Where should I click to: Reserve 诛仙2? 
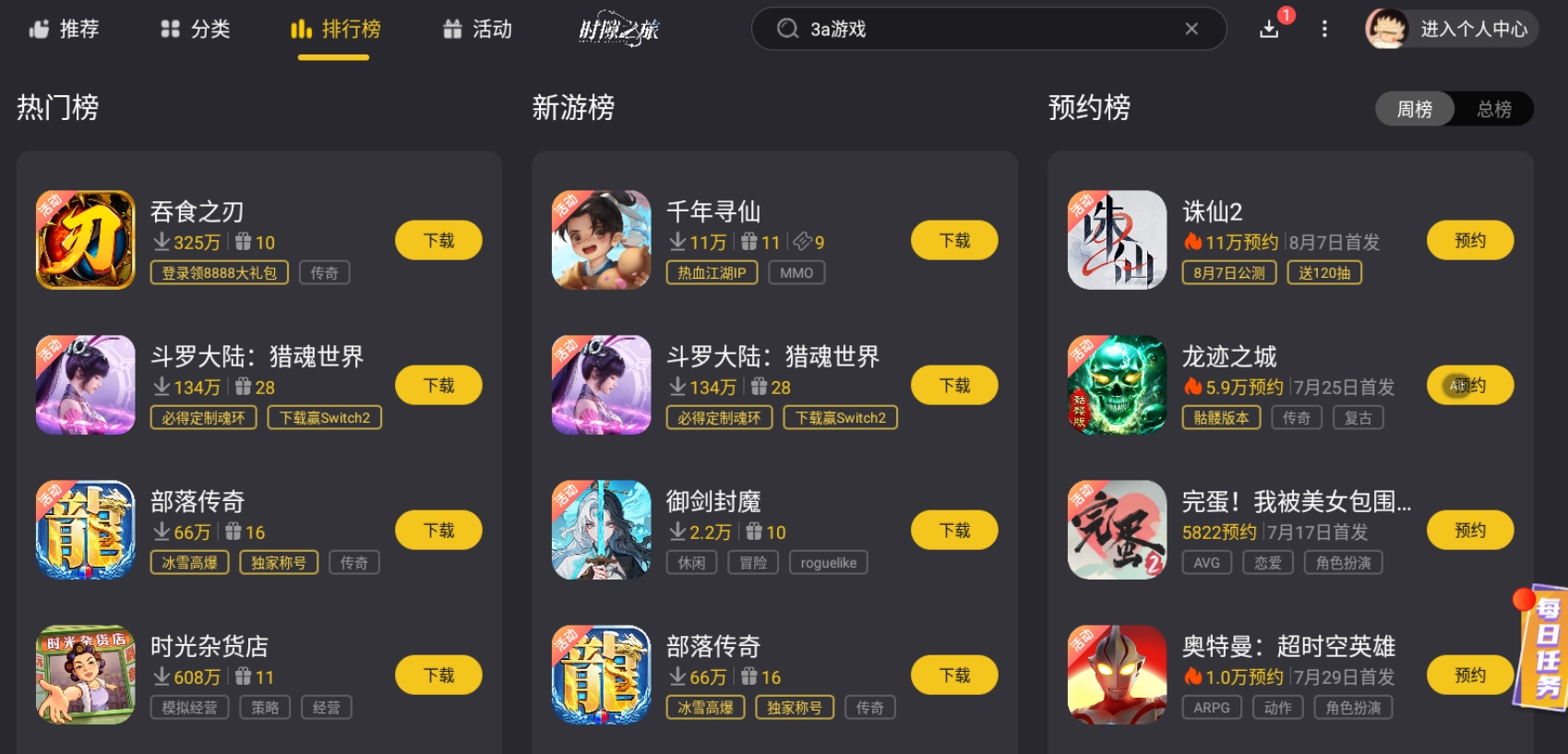(1469, 241)
